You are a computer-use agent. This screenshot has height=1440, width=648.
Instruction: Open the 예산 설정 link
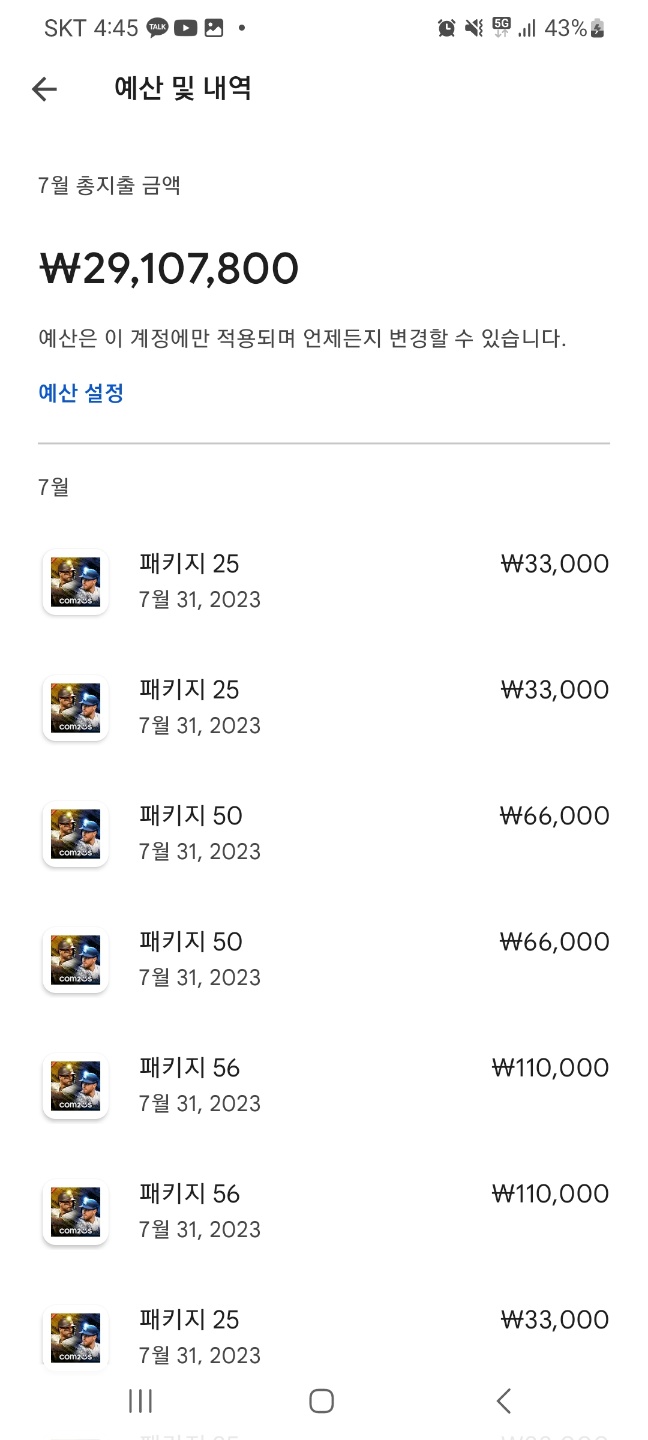[x=81, y=393]
